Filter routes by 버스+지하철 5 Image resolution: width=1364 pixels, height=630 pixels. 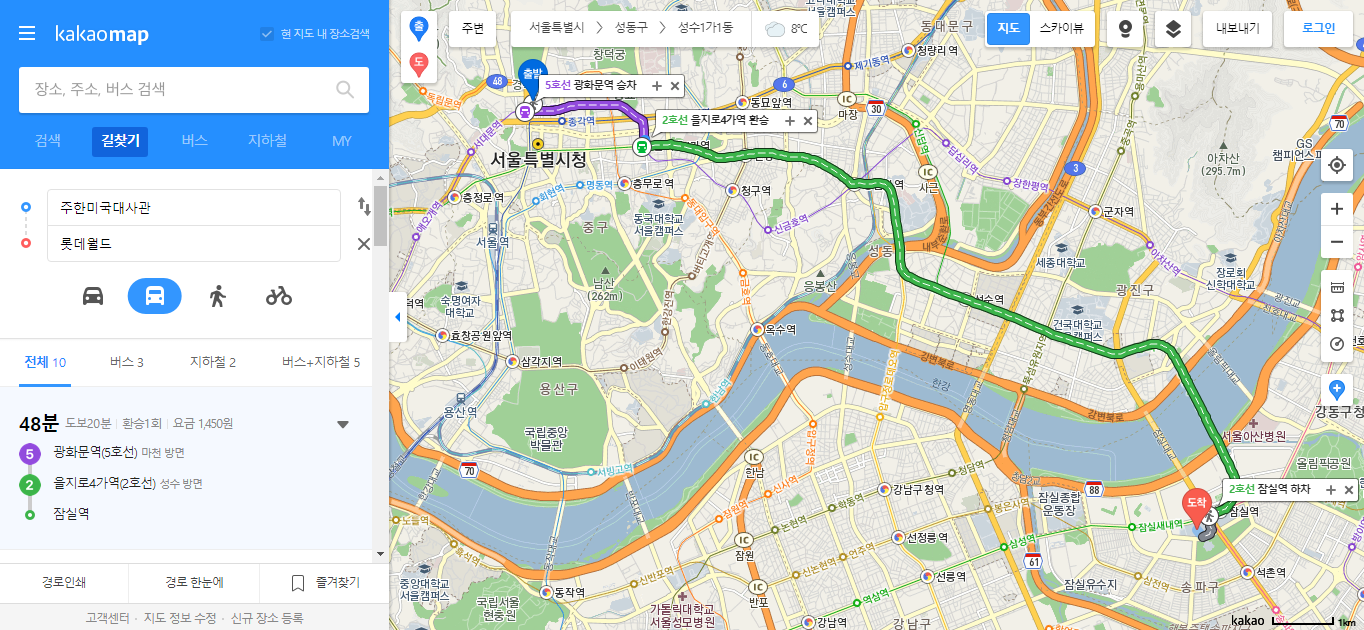(320, 362)
